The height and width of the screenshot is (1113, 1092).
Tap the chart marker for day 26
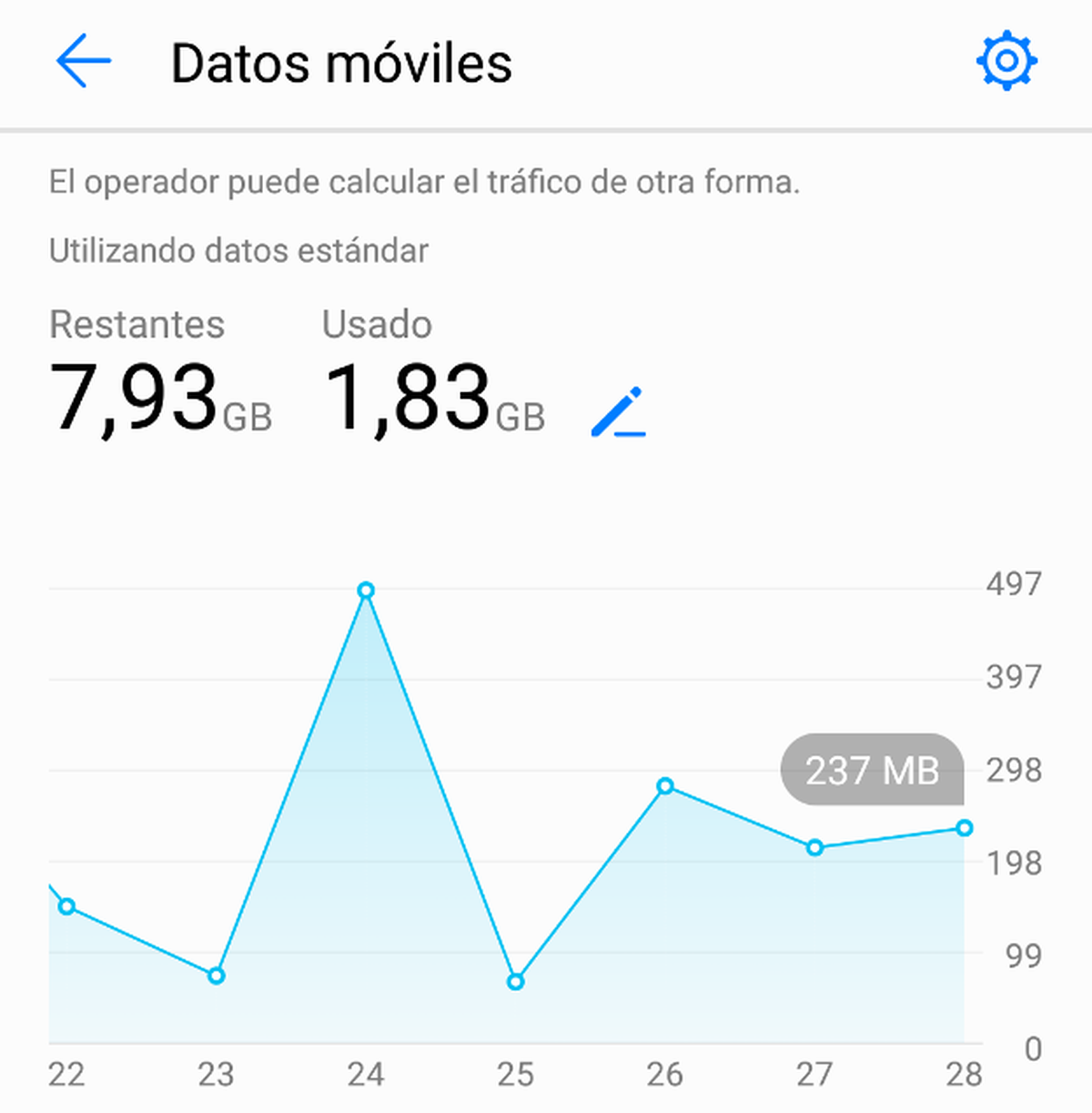coord(665,785)
